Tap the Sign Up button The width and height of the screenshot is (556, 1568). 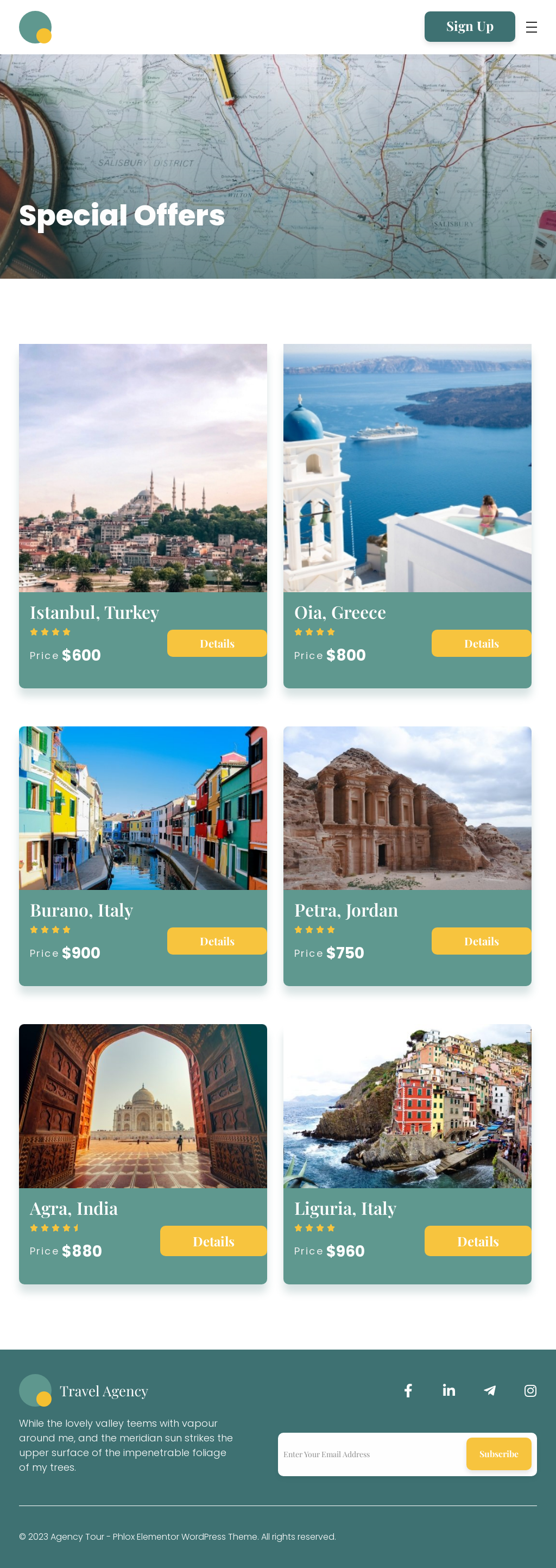click(x=469, y=27)
